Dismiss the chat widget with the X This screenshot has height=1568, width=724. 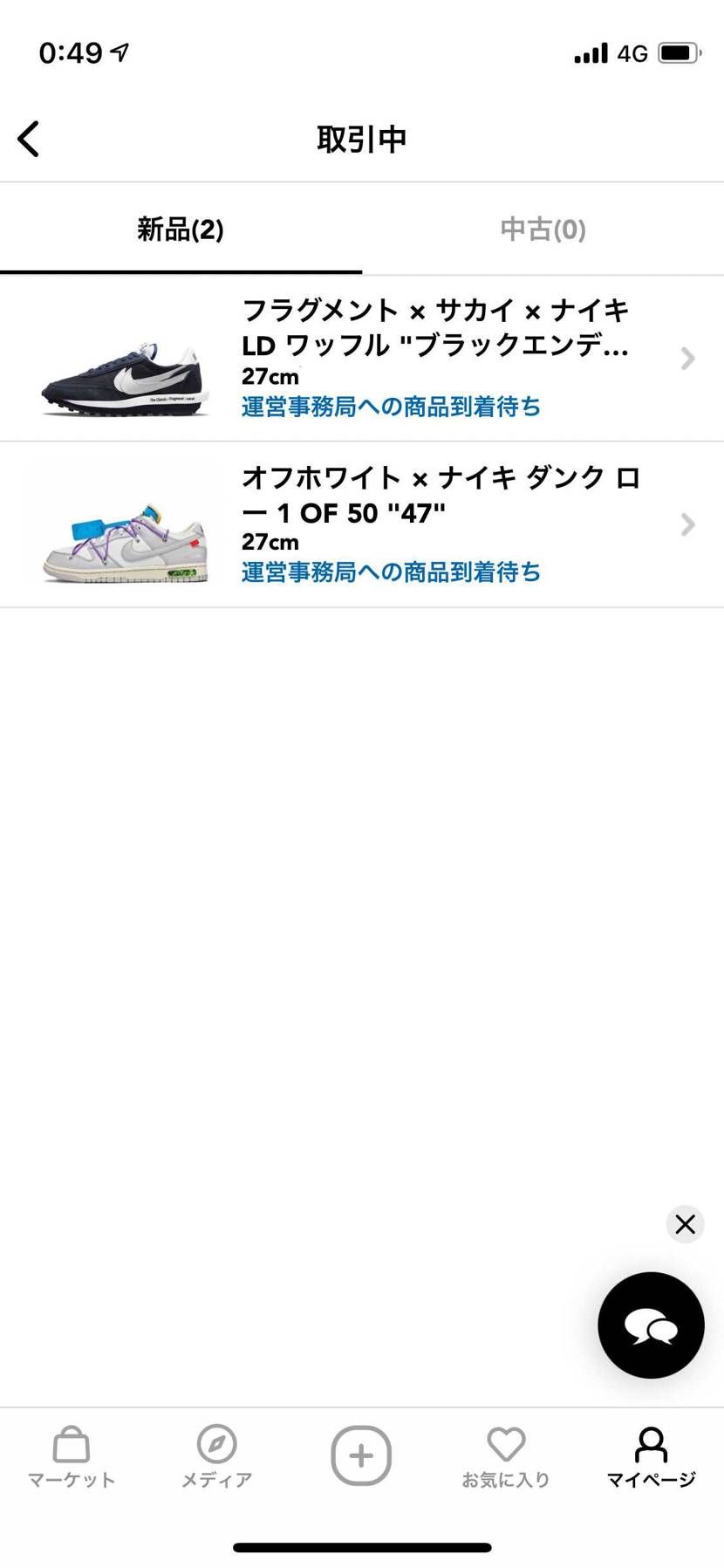click(686, 1223)
